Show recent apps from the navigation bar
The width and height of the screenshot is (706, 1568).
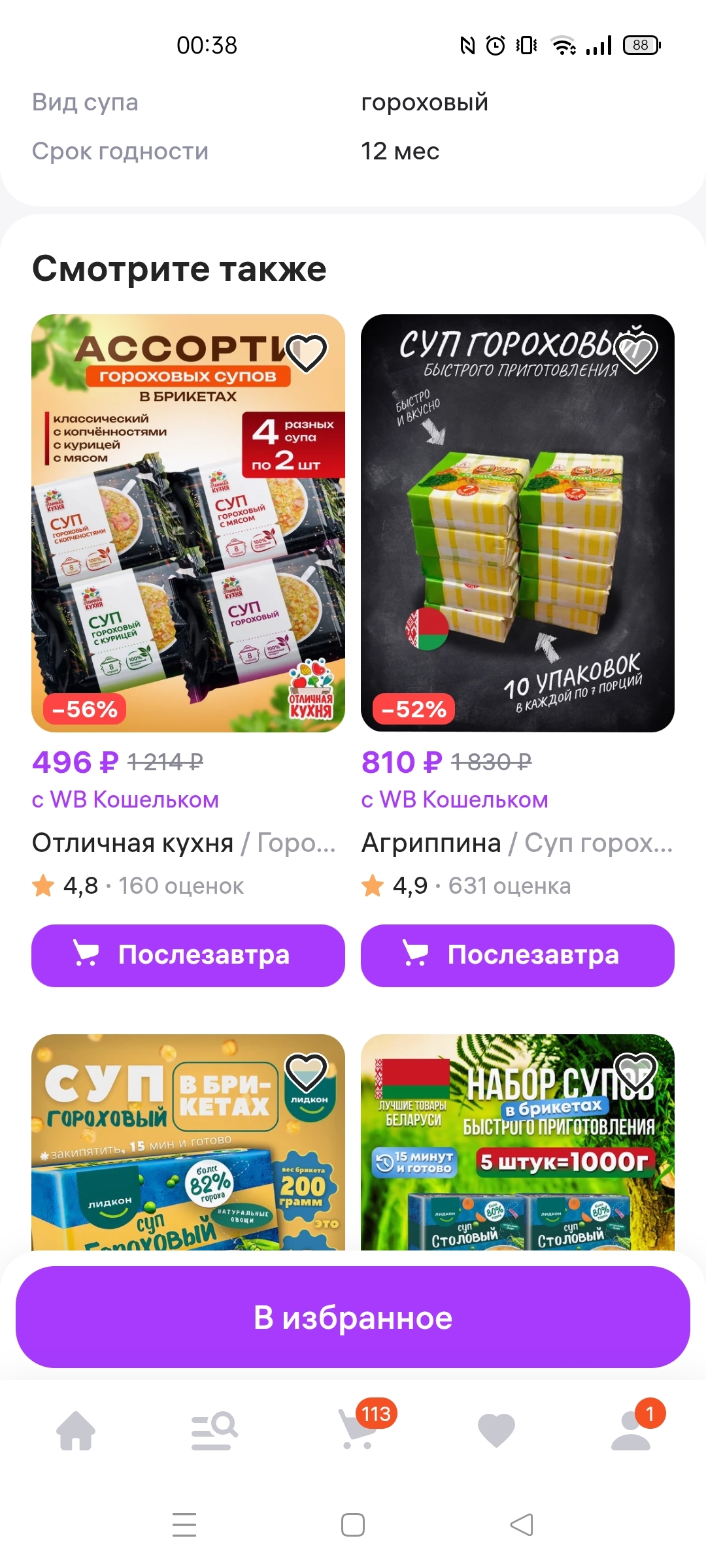click(x=184, y=1525)
